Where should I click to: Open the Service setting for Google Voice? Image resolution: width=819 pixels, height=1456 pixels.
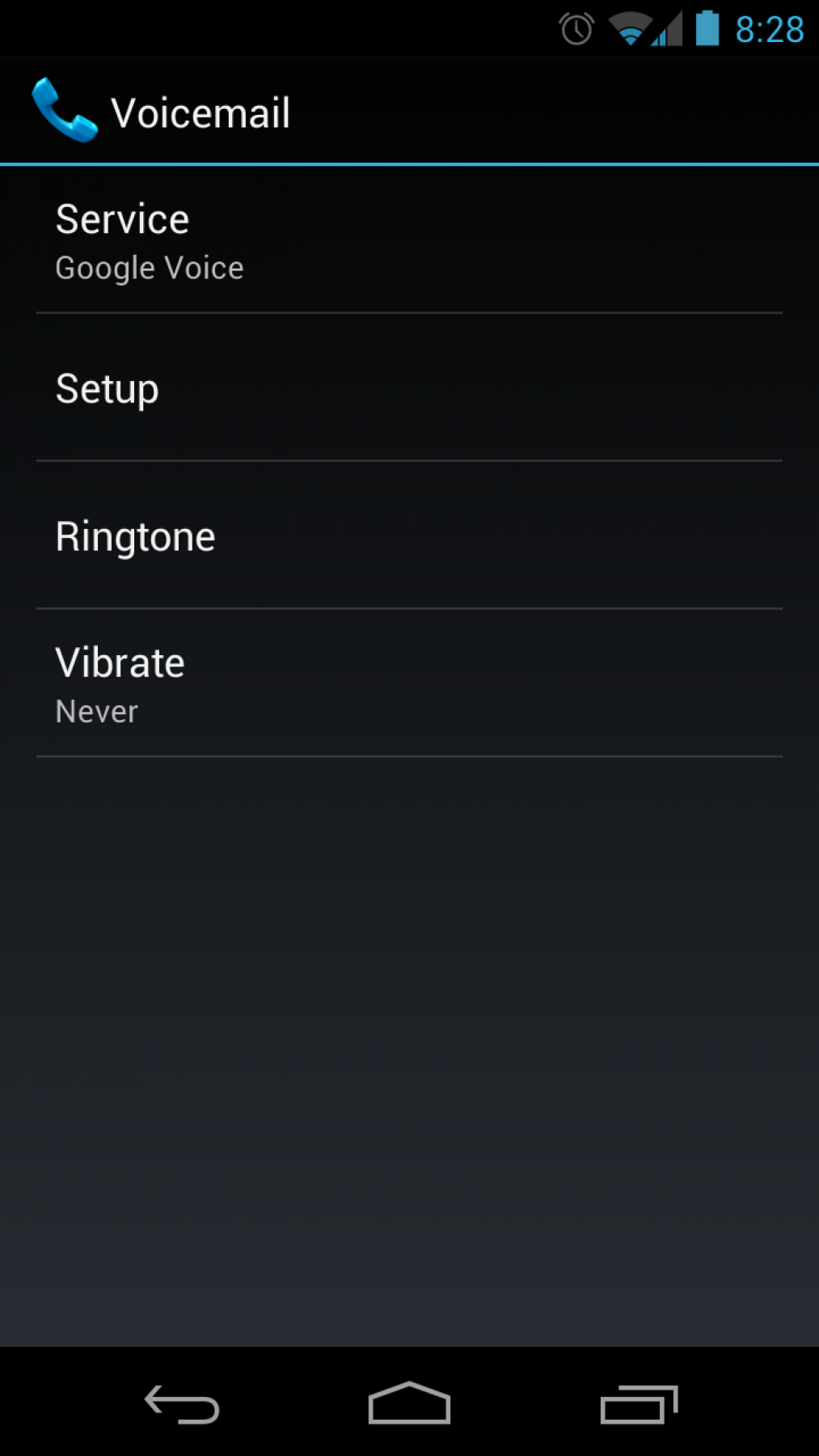point(409,241)
